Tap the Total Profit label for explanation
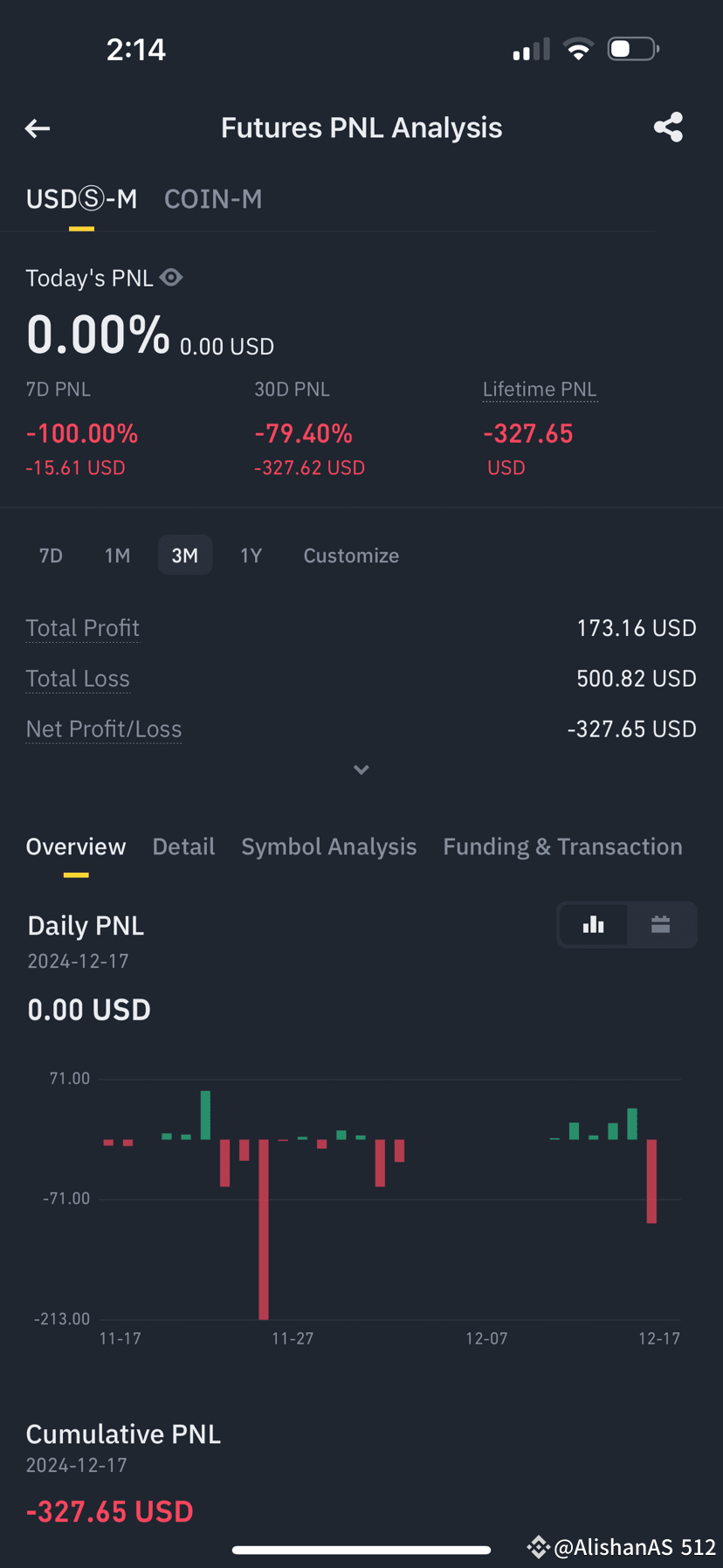 pyautogui.click(x=83, y=628)
